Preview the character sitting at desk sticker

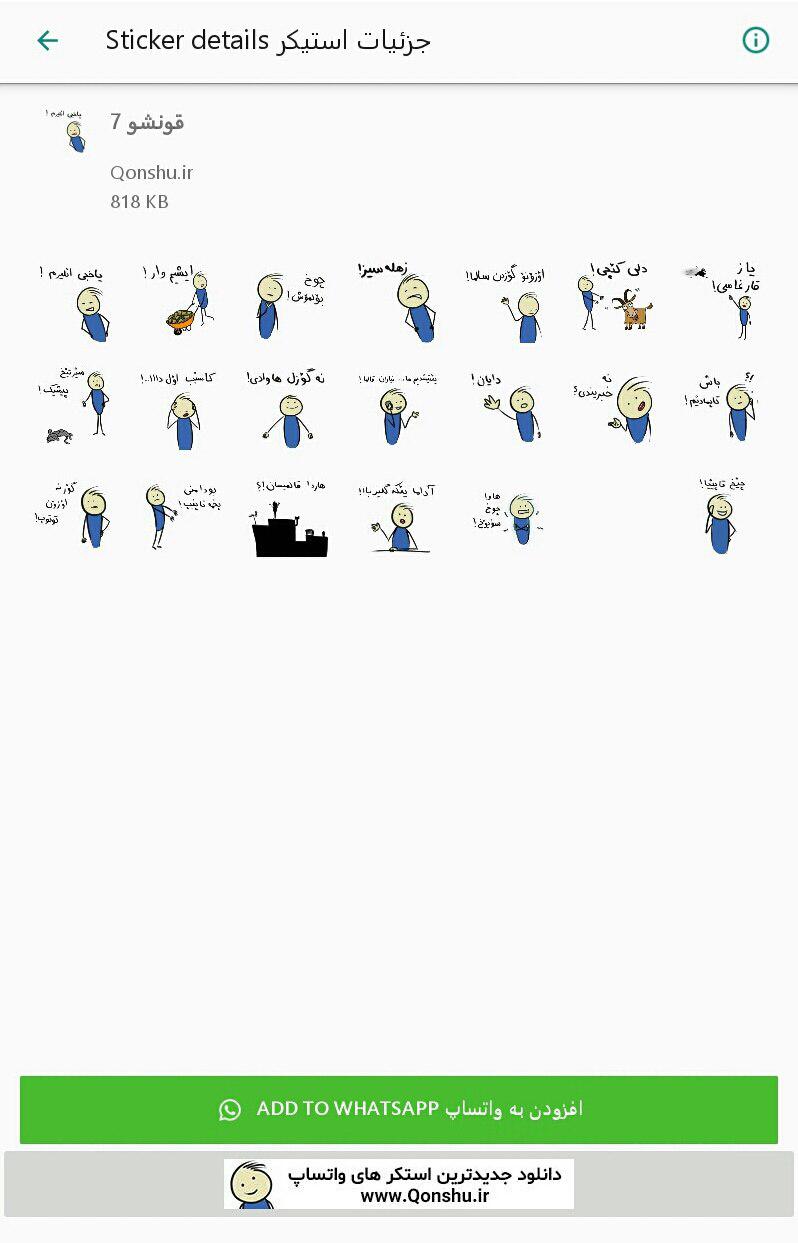click(x=399, y=519)
